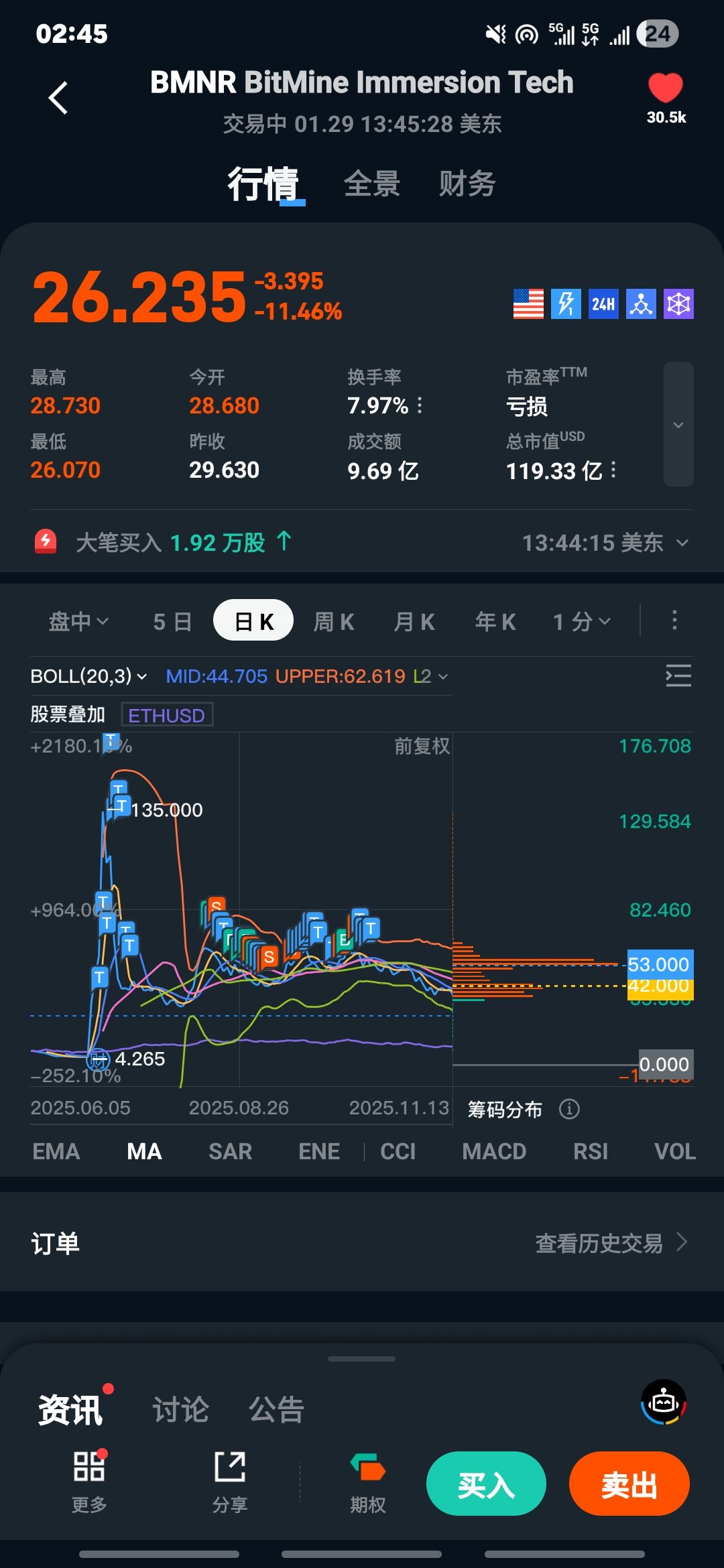Select the 周K chart period
This screenshot has width=724, height=1568.
tap(334, 621)
